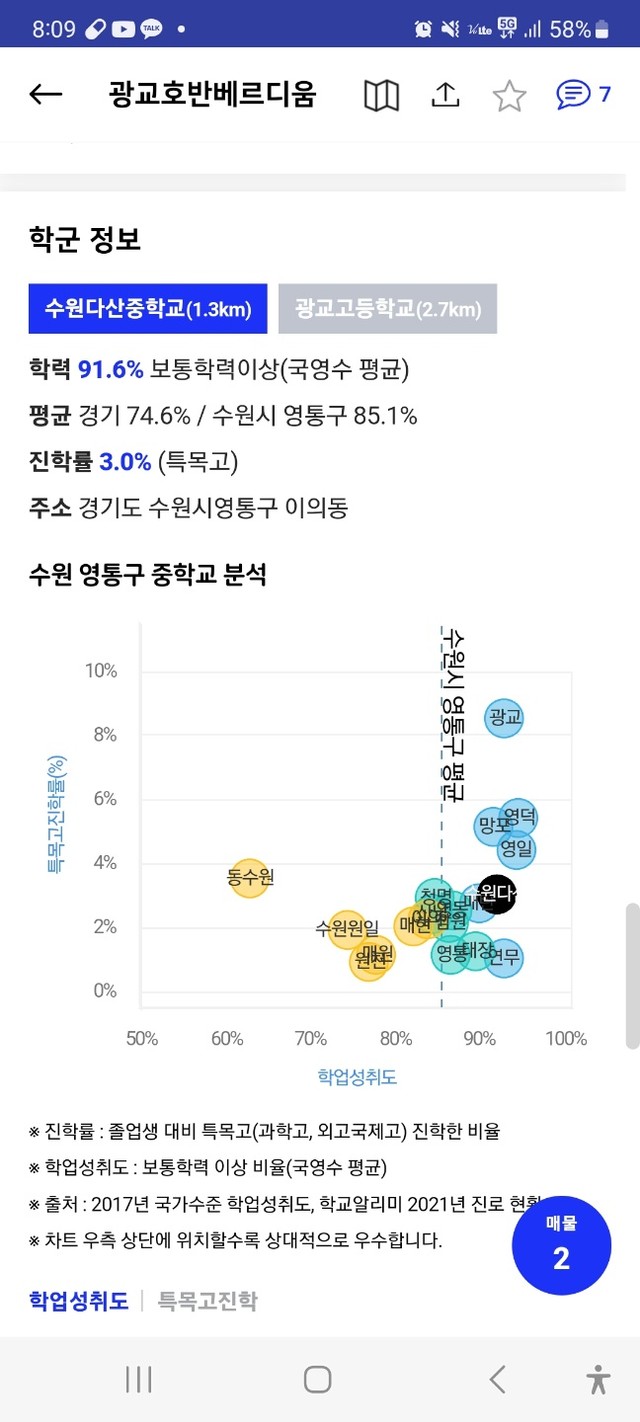Open the recent apps view
640x1422 pixels.
pyautogui.click(x=139, y=1379)
